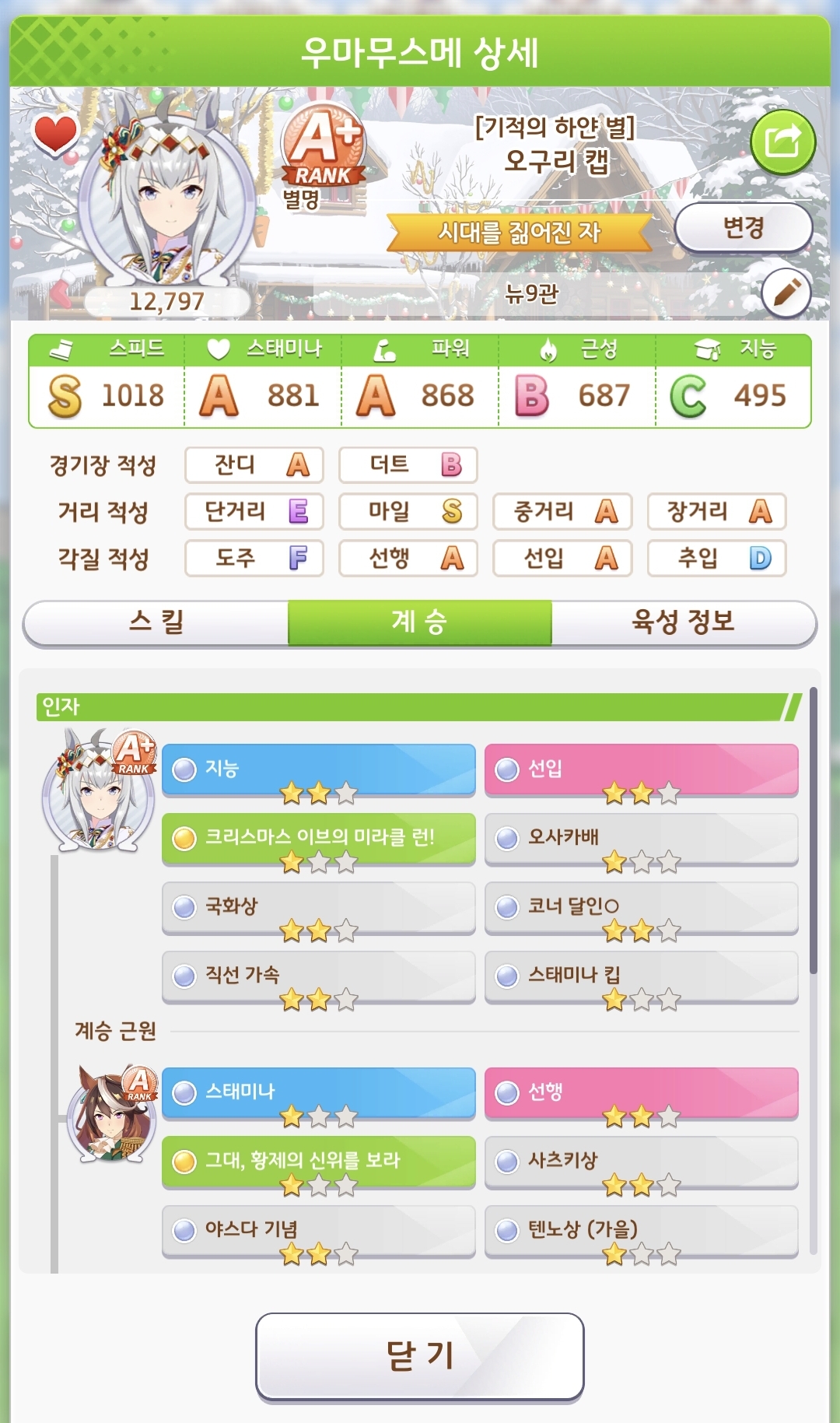
Task: Switch to the 스킬 tab
Action: (x=156, y=622)
